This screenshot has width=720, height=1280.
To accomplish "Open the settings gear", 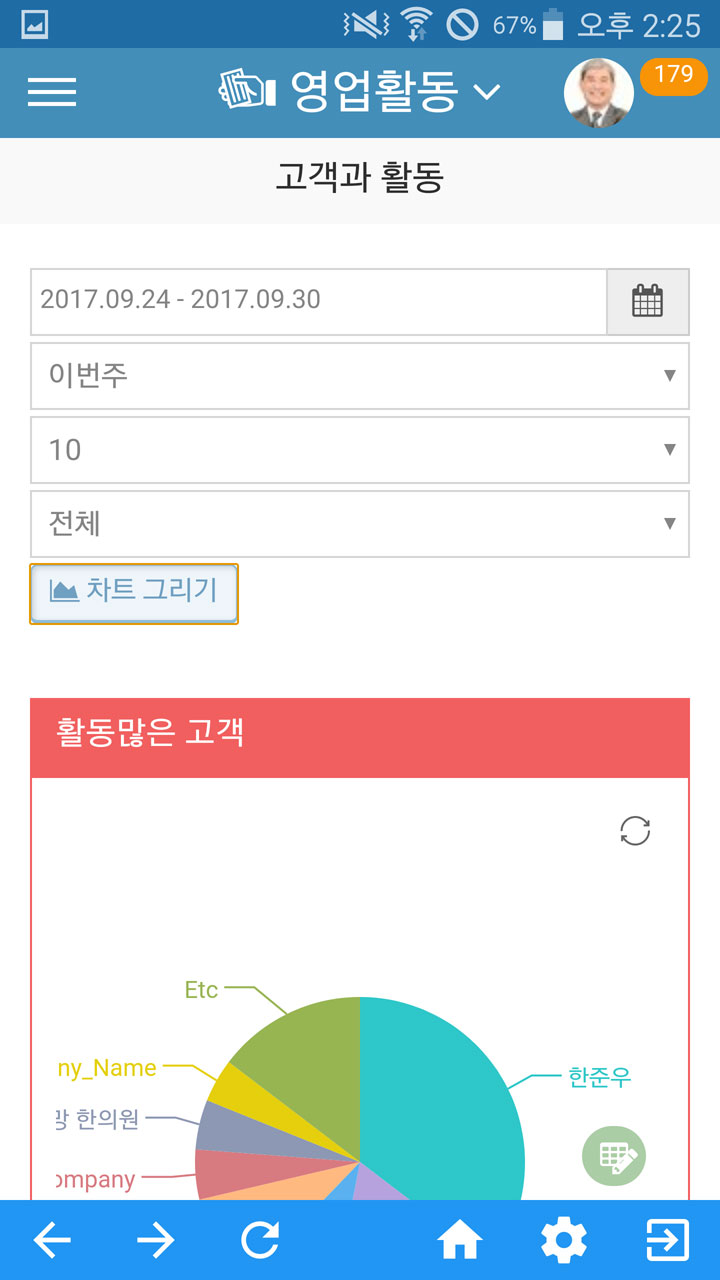I will pyautogui.click(x=564, y=1241).
